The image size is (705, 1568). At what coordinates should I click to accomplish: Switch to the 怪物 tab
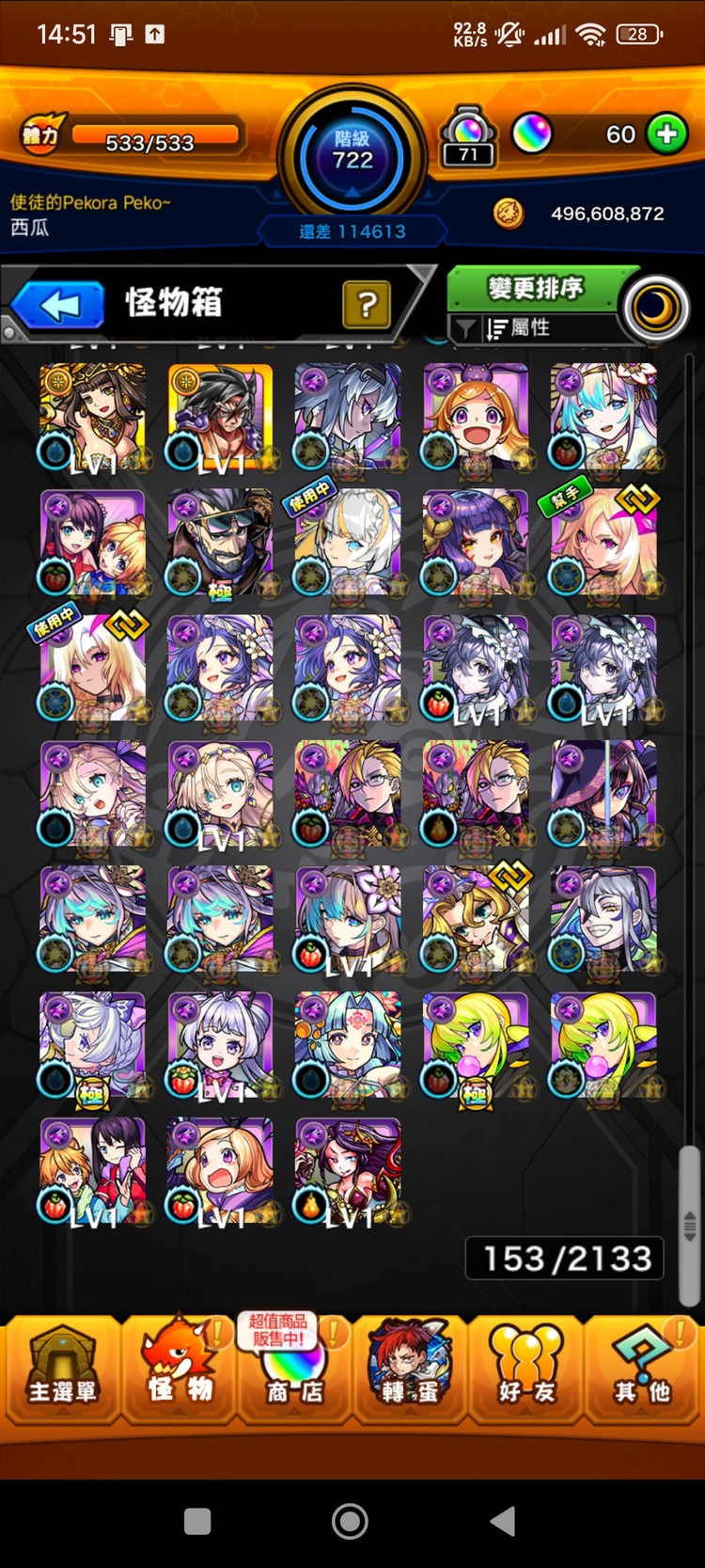point(178,1369)
